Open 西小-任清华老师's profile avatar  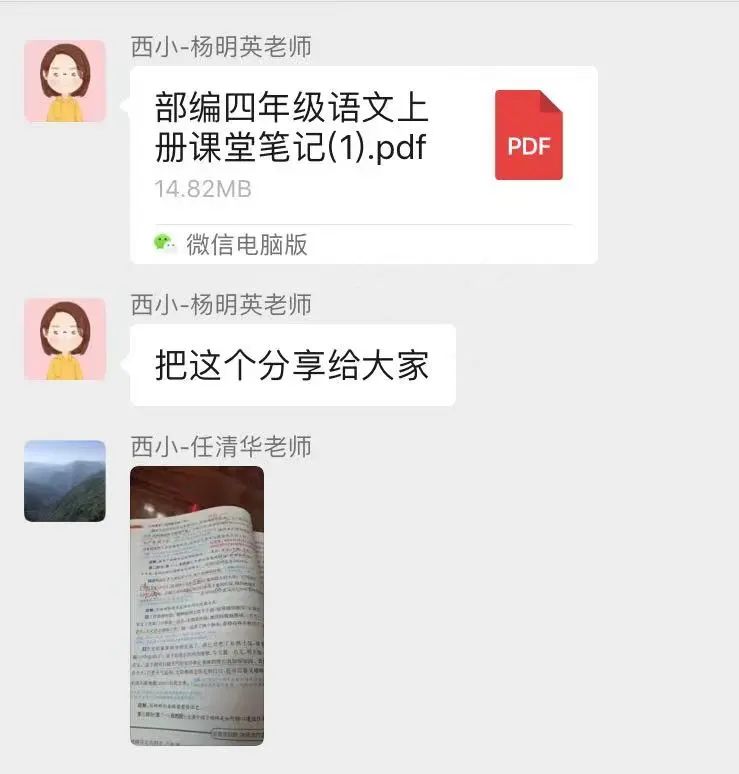(x=65, y=481)
